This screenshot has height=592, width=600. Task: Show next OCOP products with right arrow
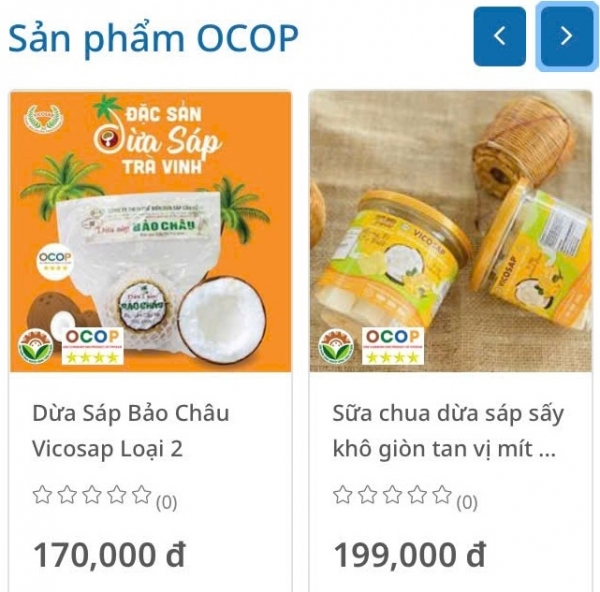point(566,37)
